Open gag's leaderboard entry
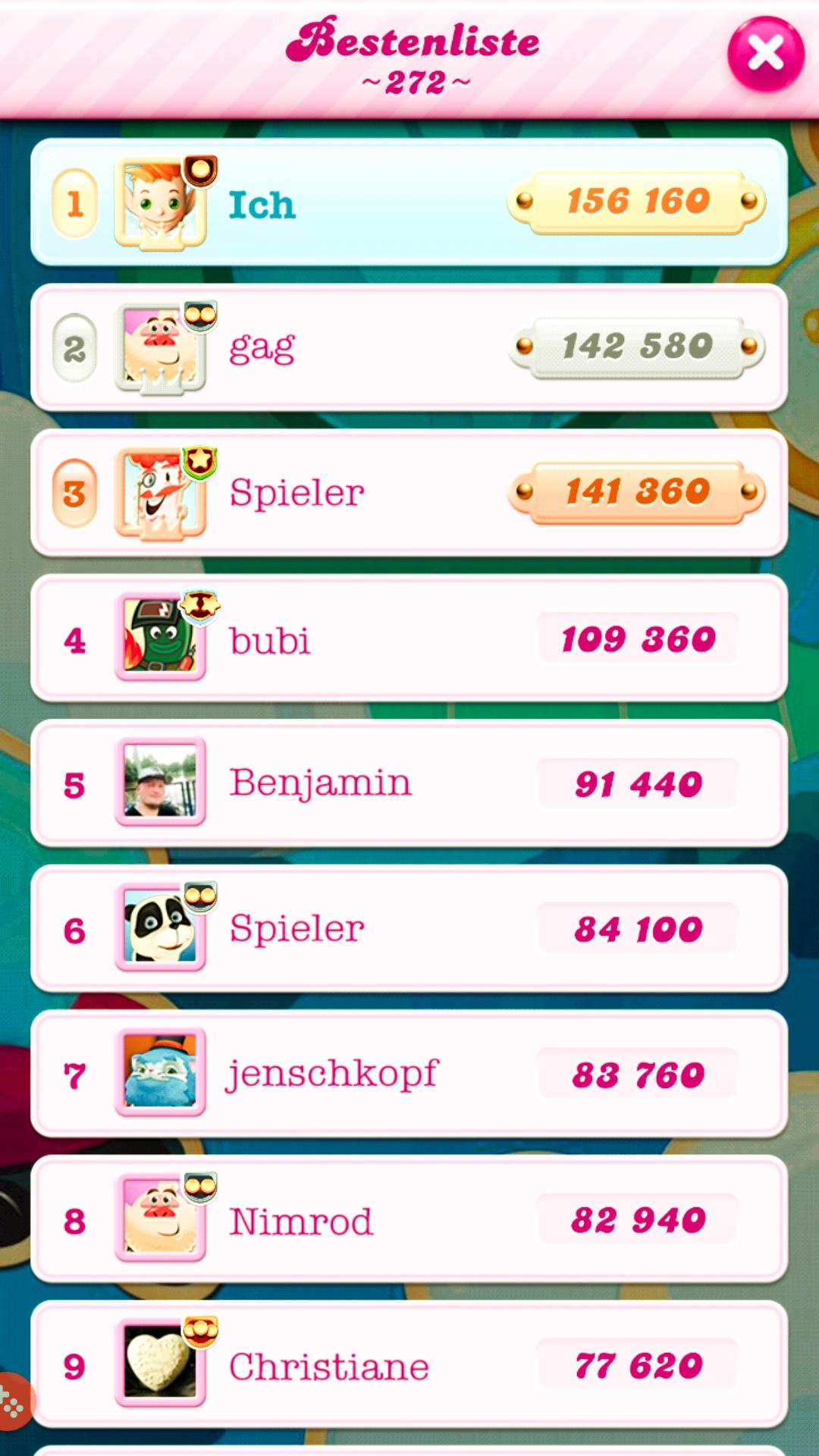The image size is (819, 1456). pos(409,348)
